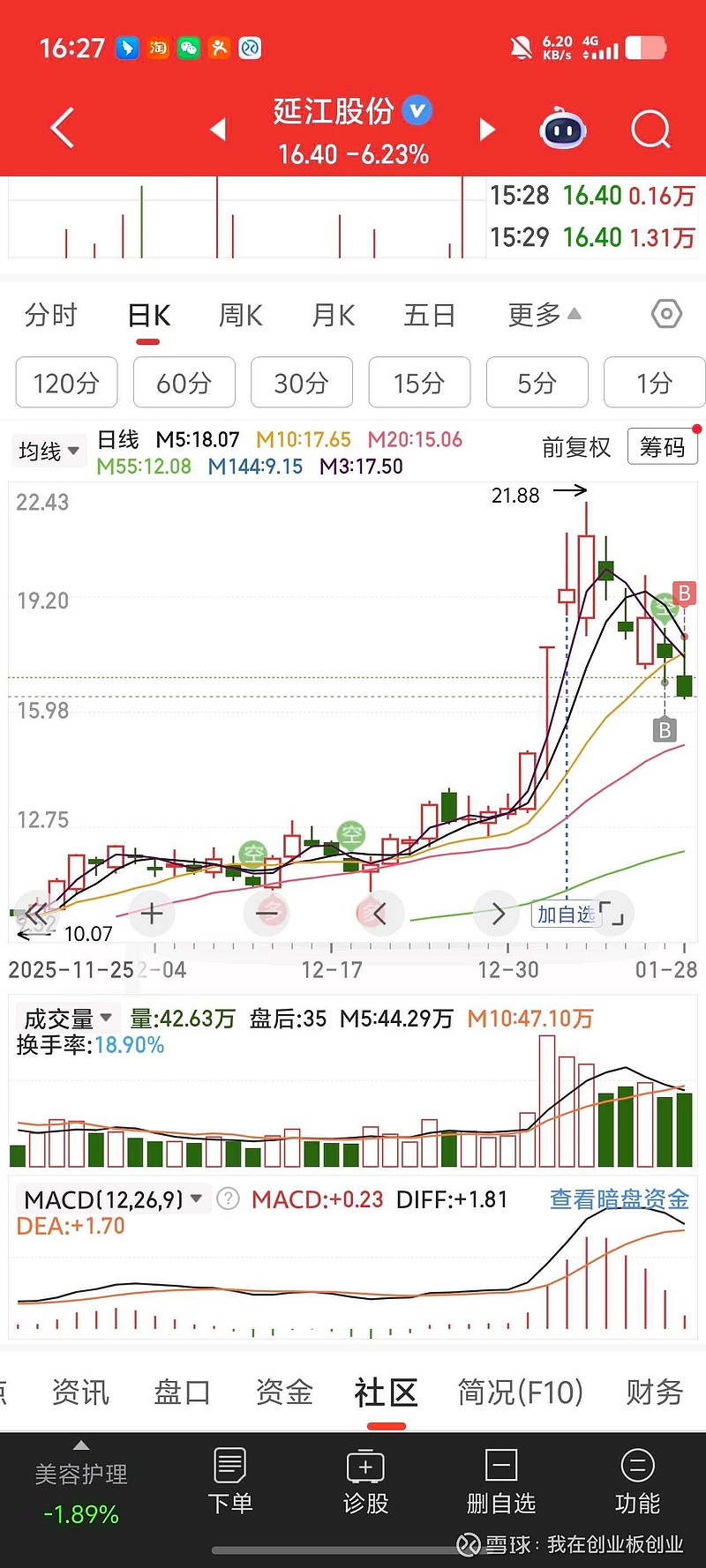
Task: Select the 月K chart tab
Action: pyautogui.click(x=334, y=315)
